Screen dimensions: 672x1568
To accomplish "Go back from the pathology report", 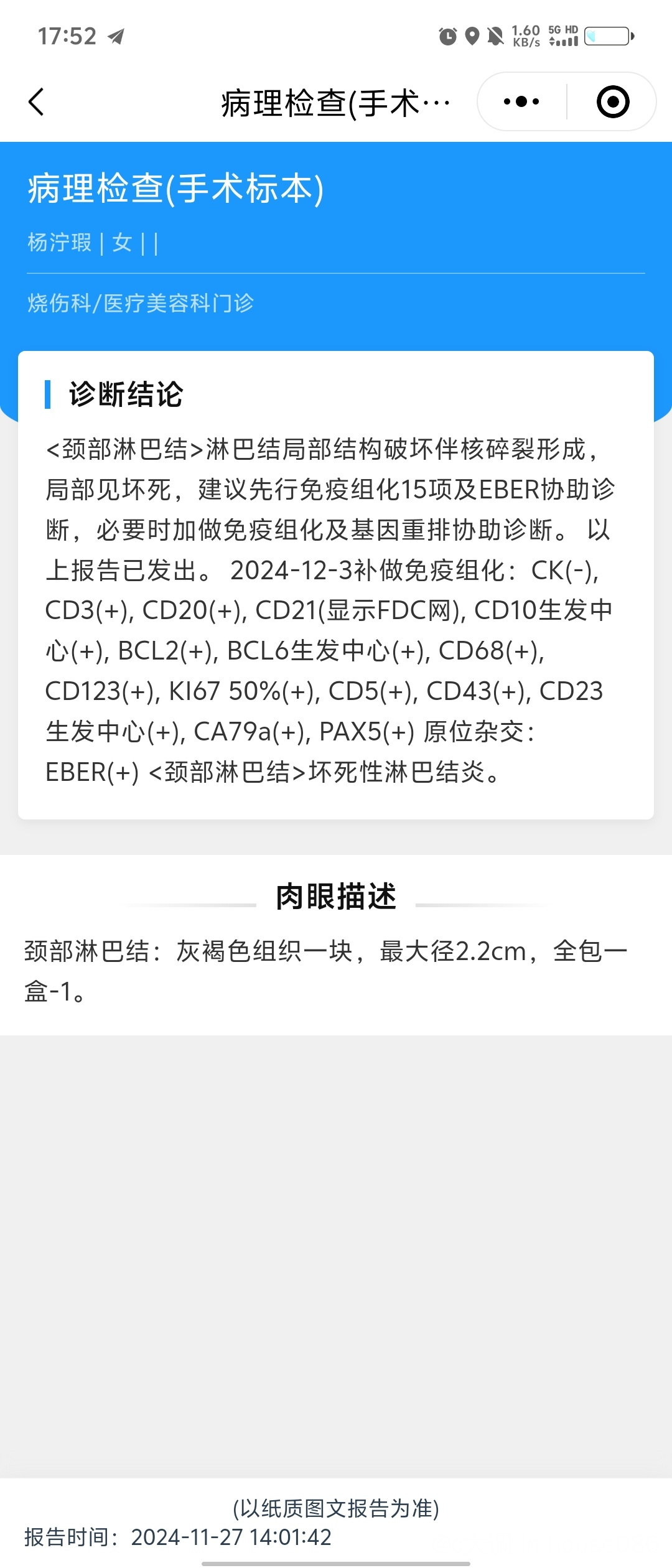I will 36,101.
